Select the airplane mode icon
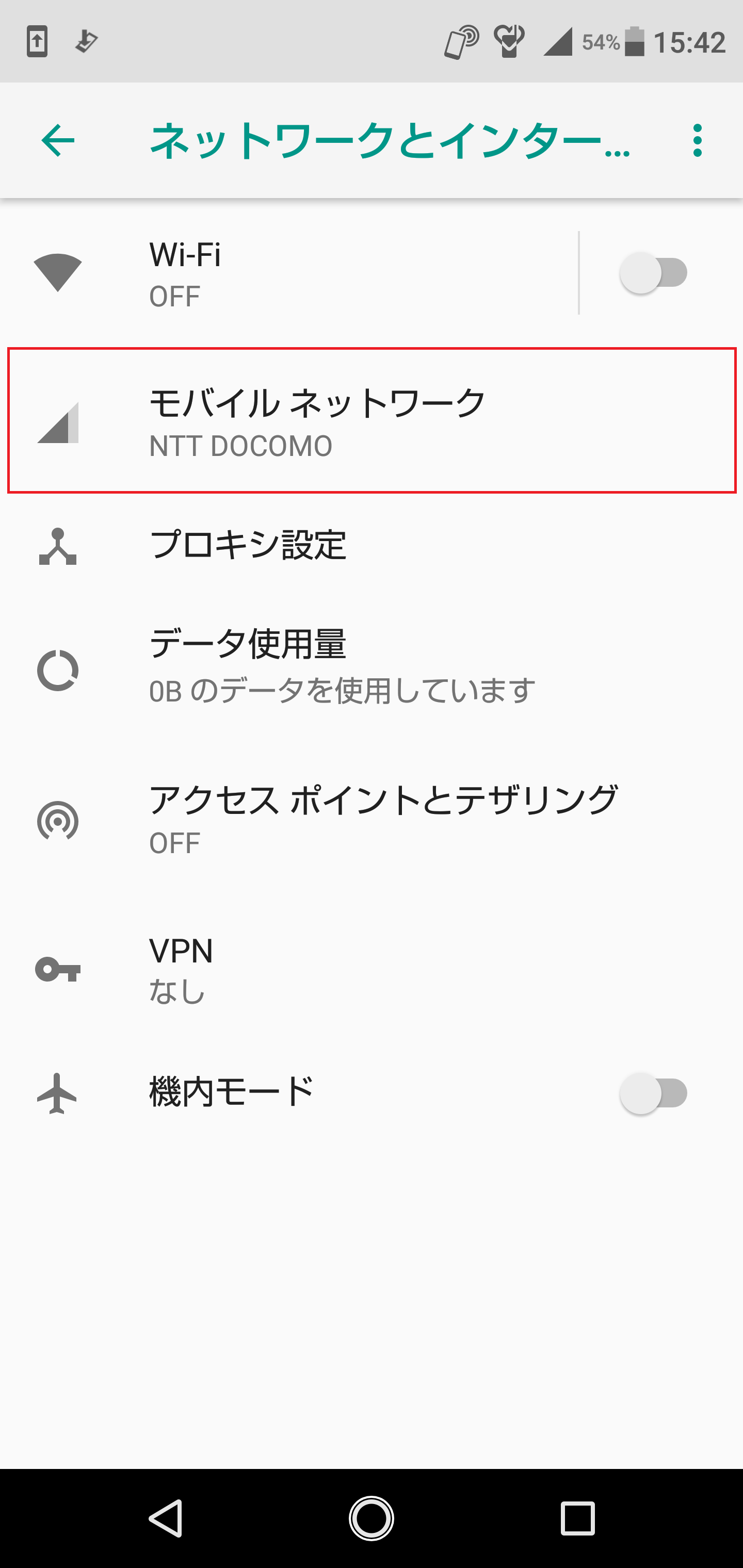Viewport: 743px width, 1568px height. [x=58, y=1092]
